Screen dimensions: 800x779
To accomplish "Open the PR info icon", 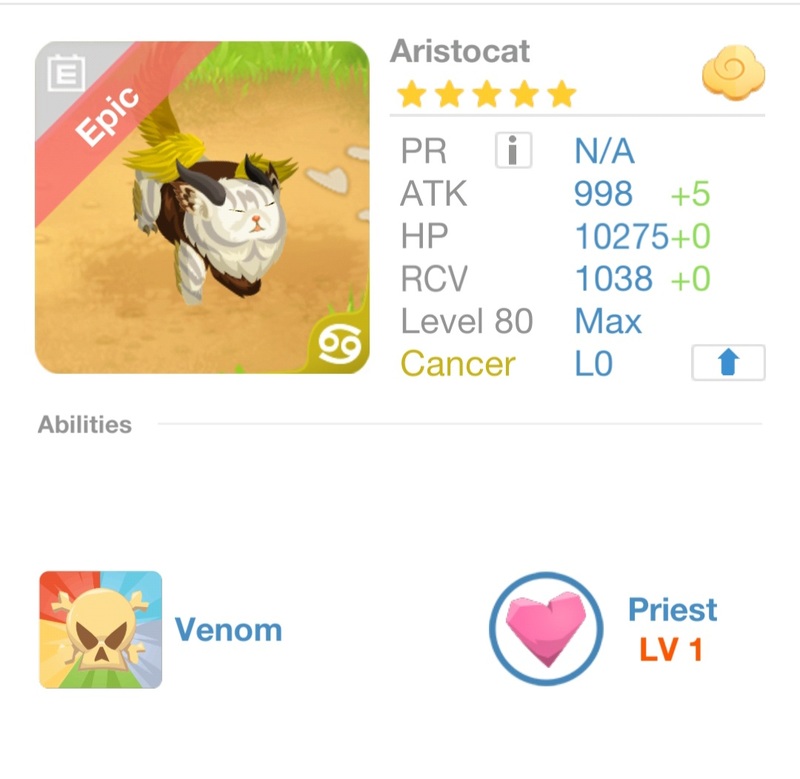I will pyautogui.click(x=512, y=151).
